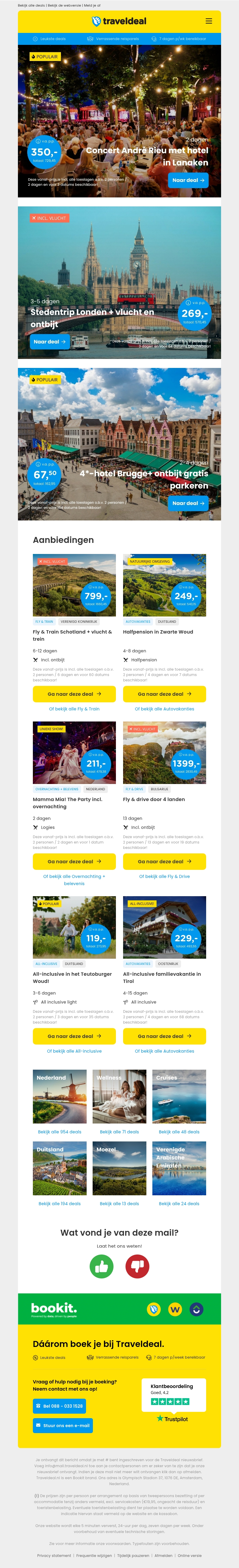Give the mail a thumbs up
Viewport: 239px width, 1568px height.
102,1267
